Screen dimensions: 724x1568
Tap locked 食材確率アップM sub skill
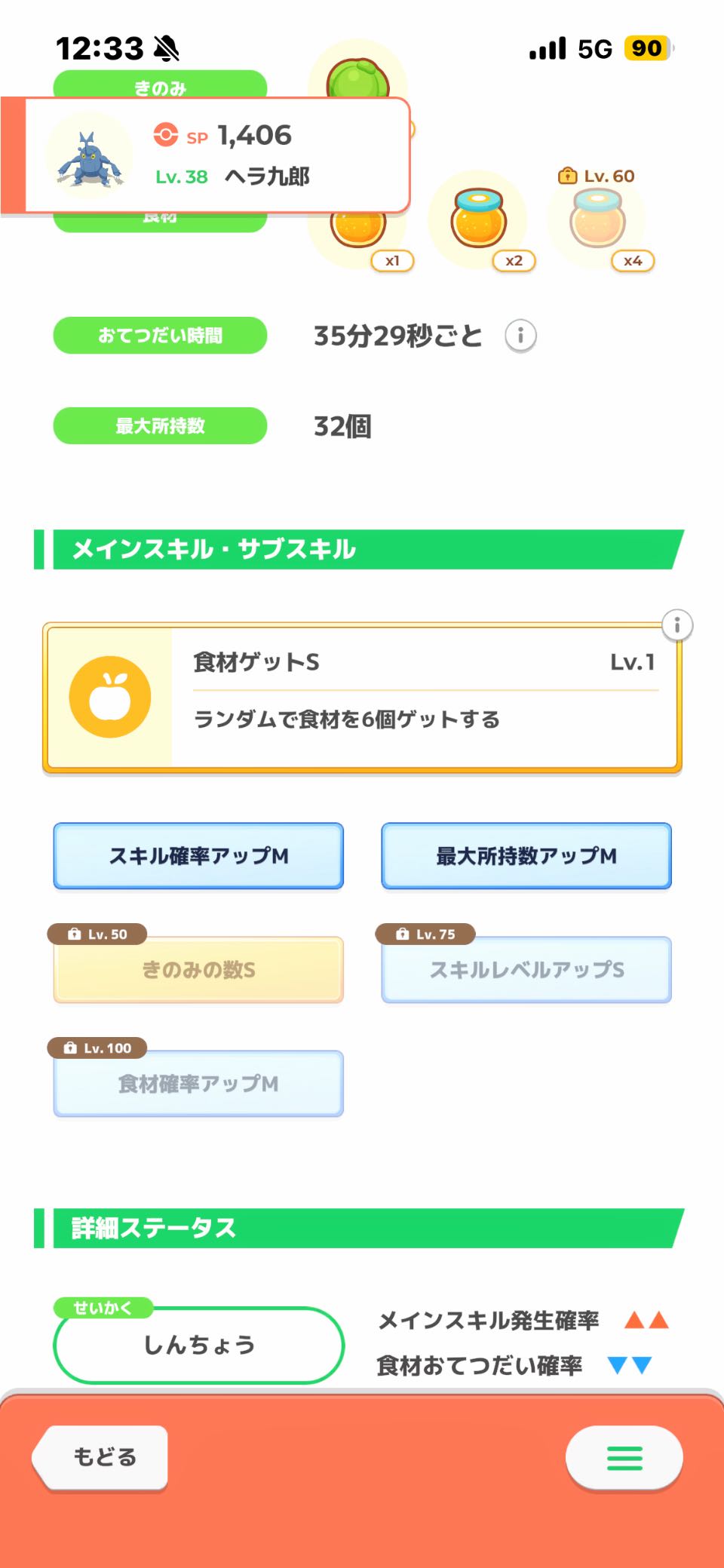pyautogui.click(x=198, y=1084)
